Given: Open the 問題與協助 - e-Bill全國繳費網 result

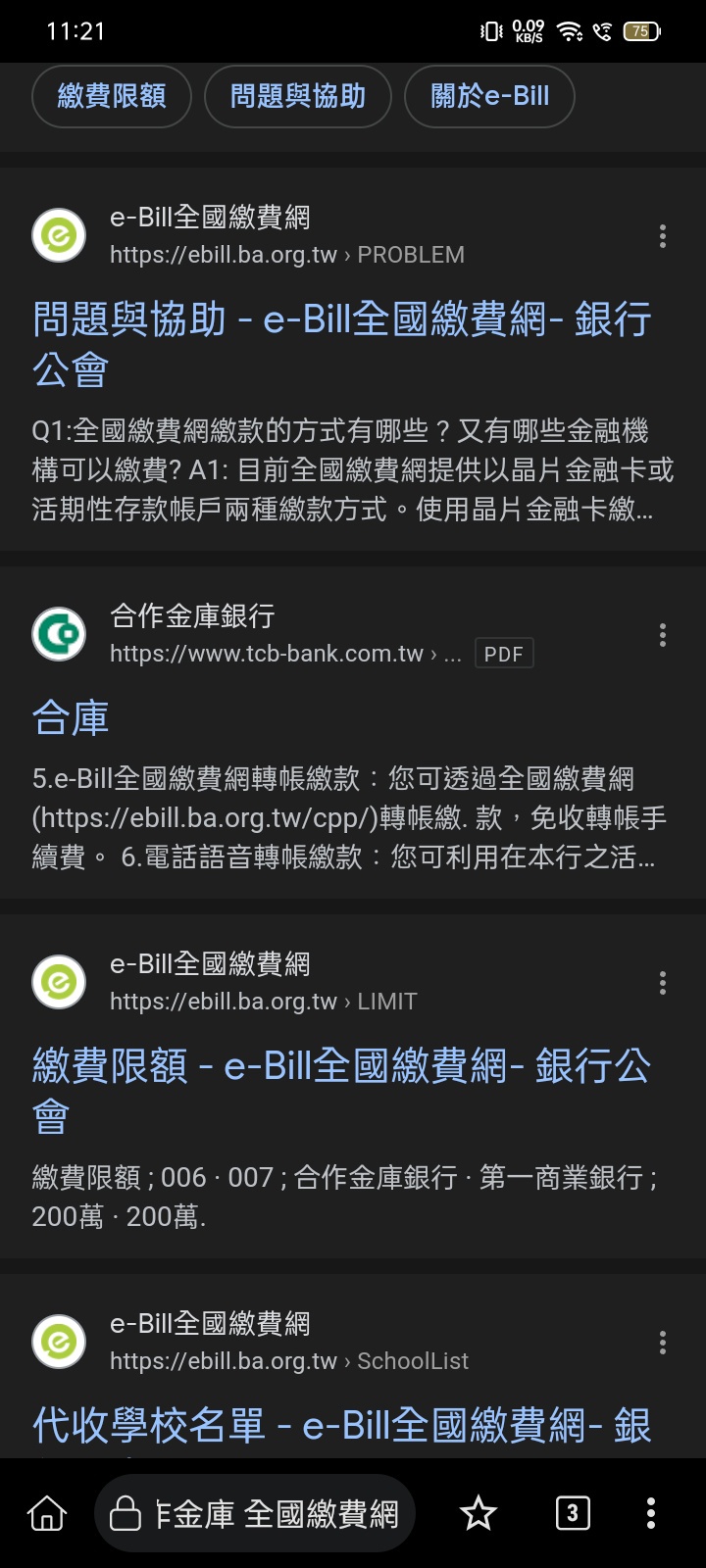Looking at the screenshot, I should [341, 344].
